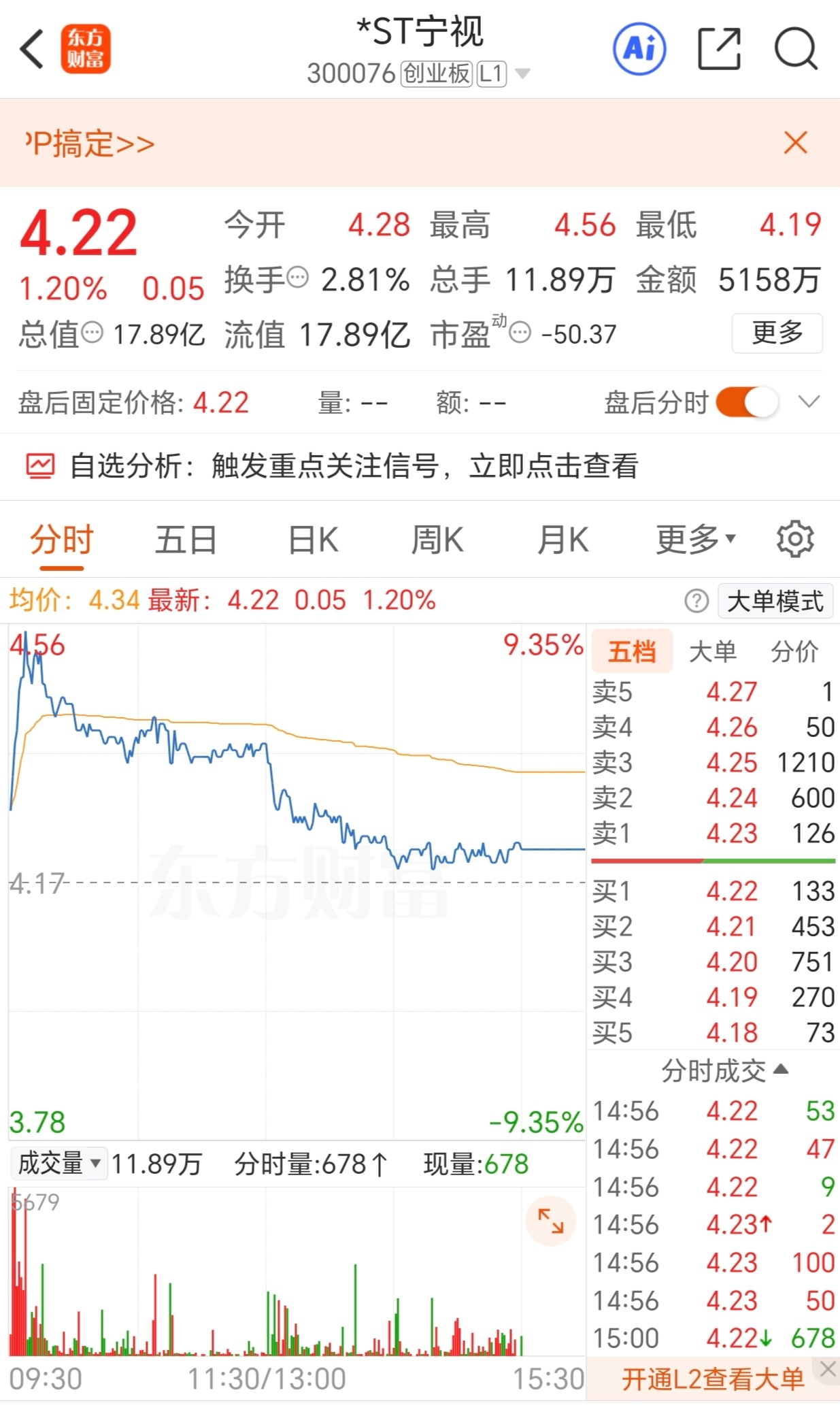This screenshot has height=1414, width=840.
Task: Open the Ai assistant icon
Action: 639,49
